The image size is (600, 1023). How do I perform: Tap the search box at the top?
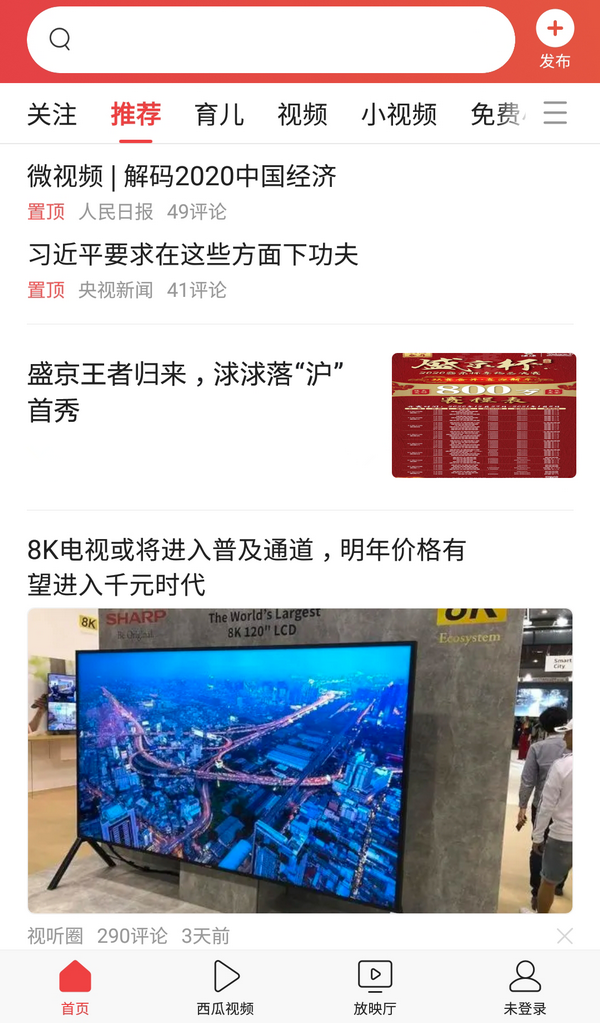coord(270,40)
